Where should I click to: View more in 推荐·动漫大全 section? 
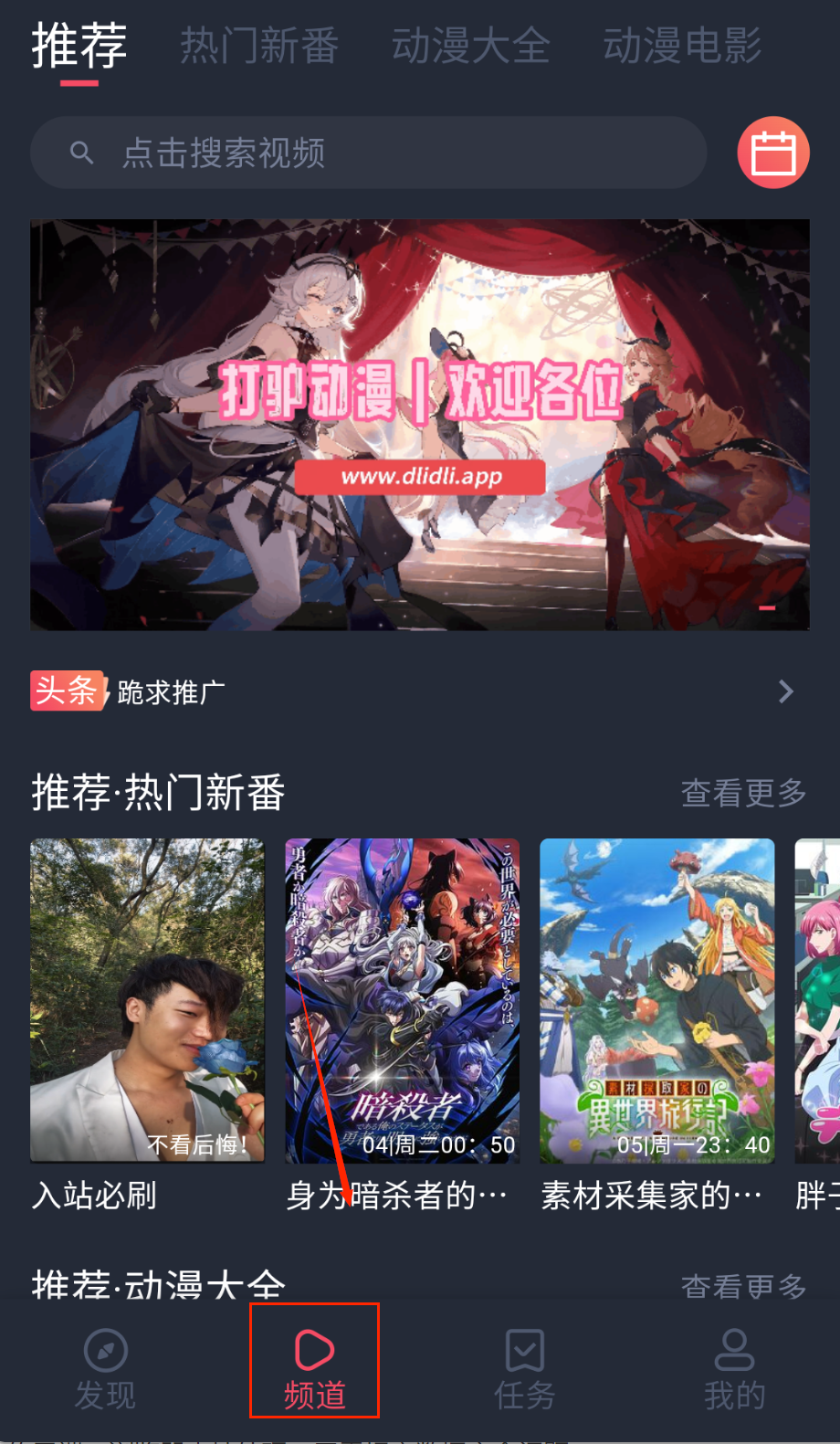click(743, 1286)
